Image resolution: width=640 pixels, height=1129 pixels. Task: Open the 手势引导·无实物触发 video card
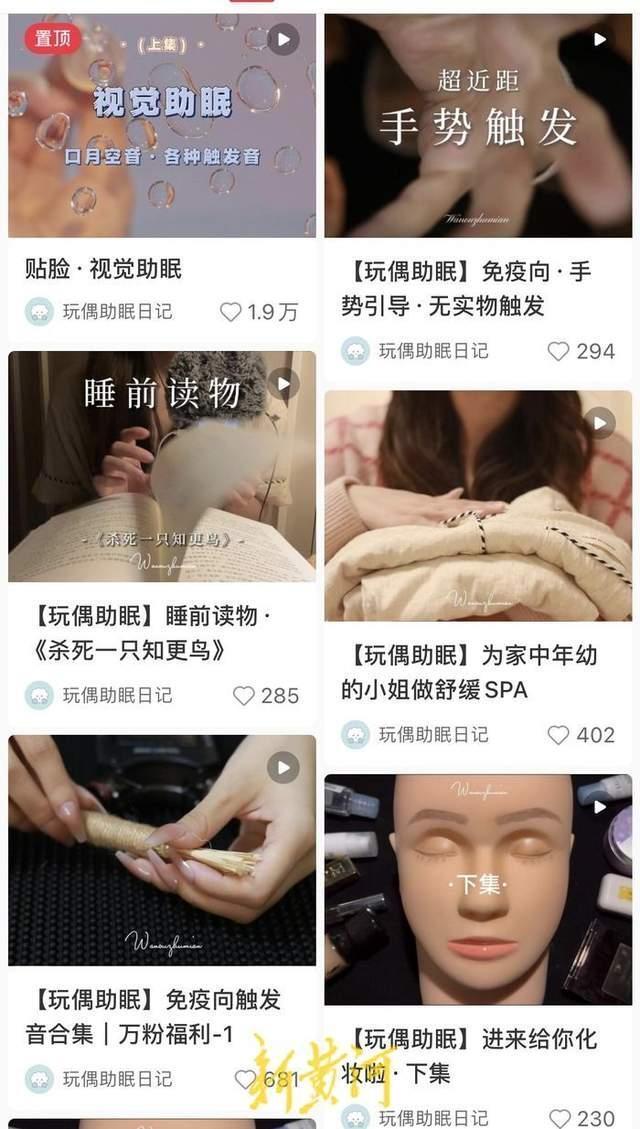[x=478, y=127]
